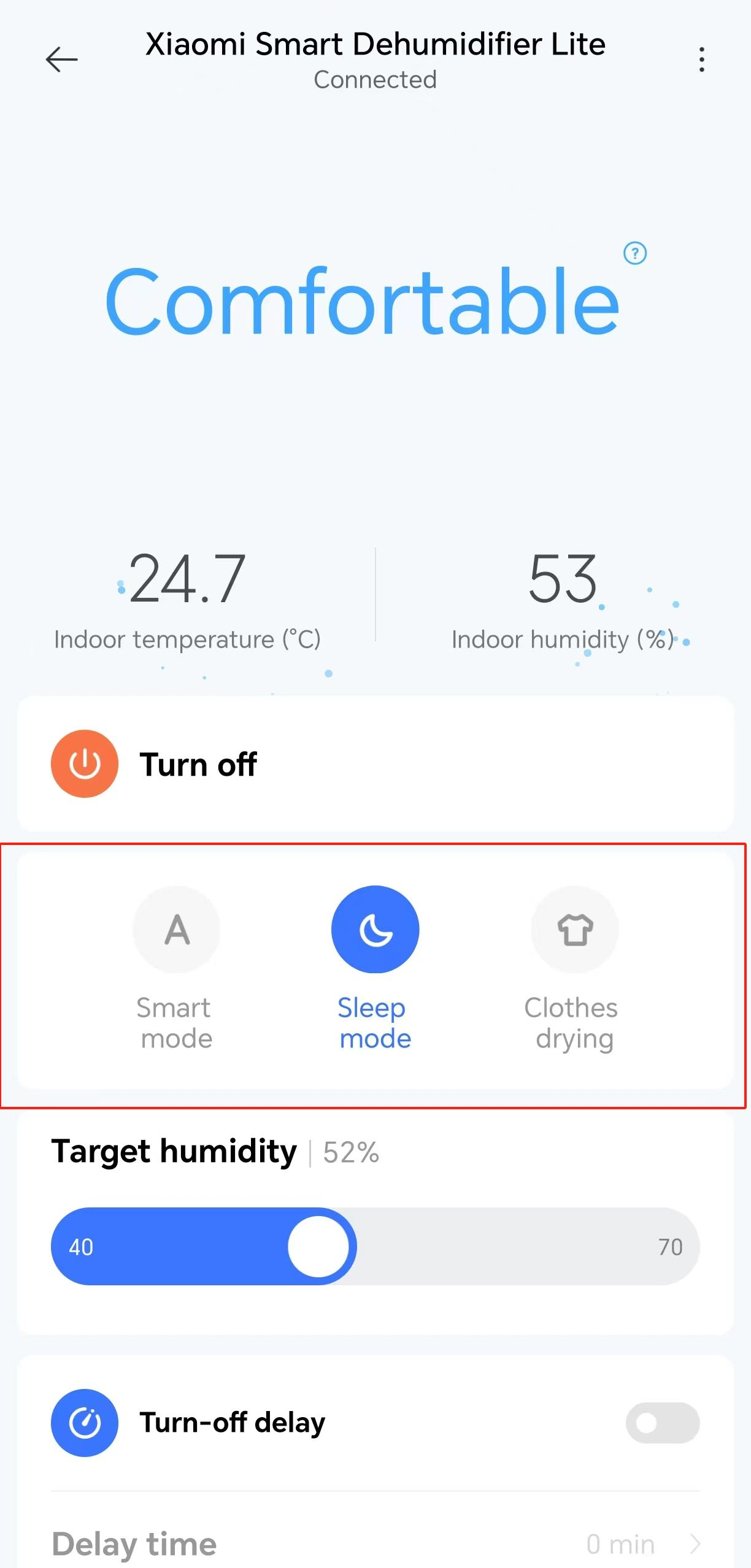Tap the help icon beside Comfortable

[x=634, y=253]
